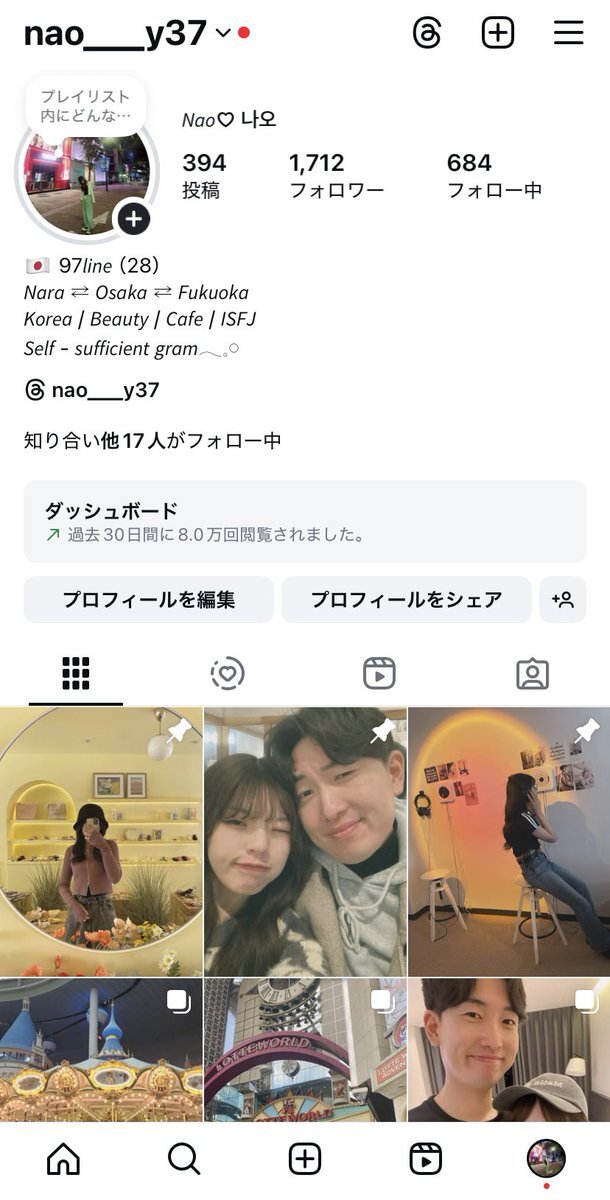Open the pinned sunset lamp post
This screenshot has width=610, height=1200.
point(508,842)
